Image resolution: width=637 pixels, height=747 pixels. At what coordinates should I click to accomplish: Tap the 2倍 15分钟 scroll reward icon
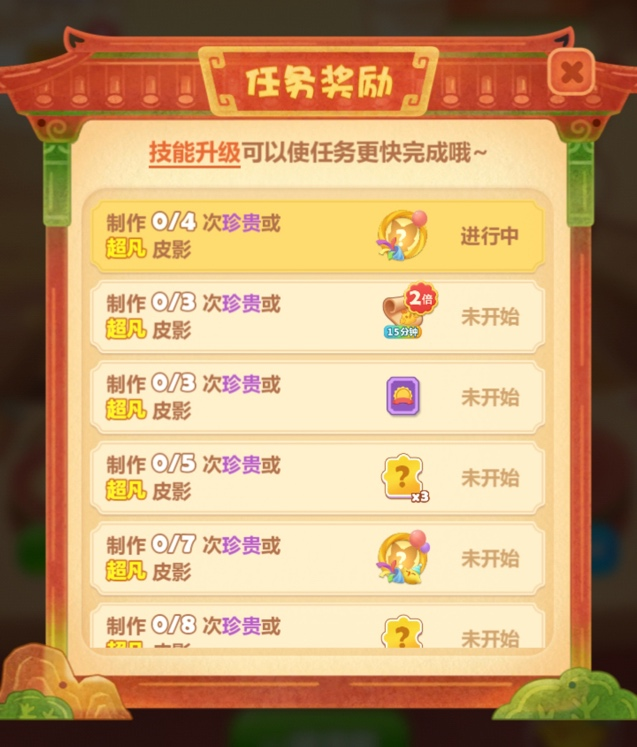pos(402,316)
